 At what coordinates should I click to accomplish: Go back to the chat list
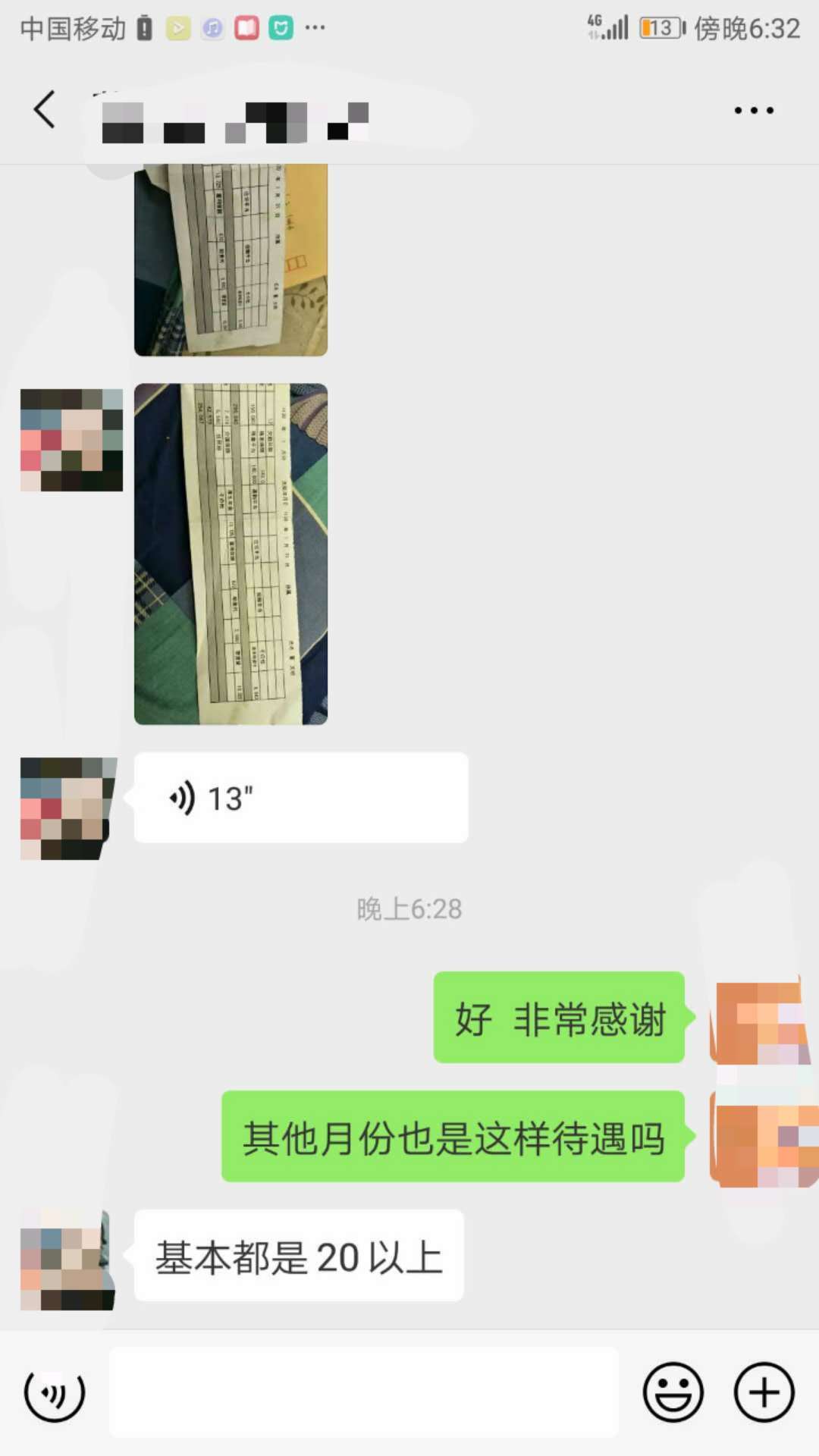44,110
